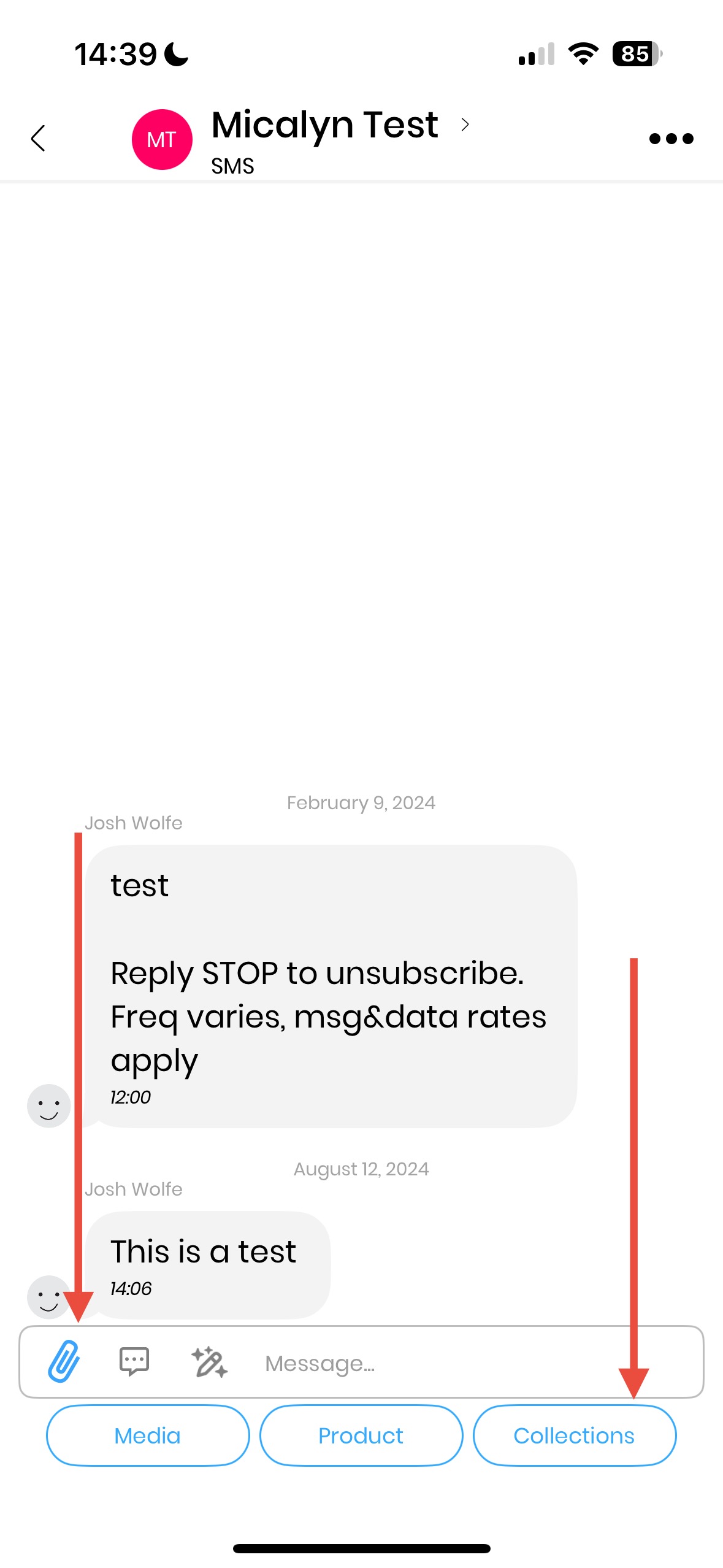Screen dimensions: 723x1568
Task: Tap the paperclip attachment icon
Action: click(64, 1361)
